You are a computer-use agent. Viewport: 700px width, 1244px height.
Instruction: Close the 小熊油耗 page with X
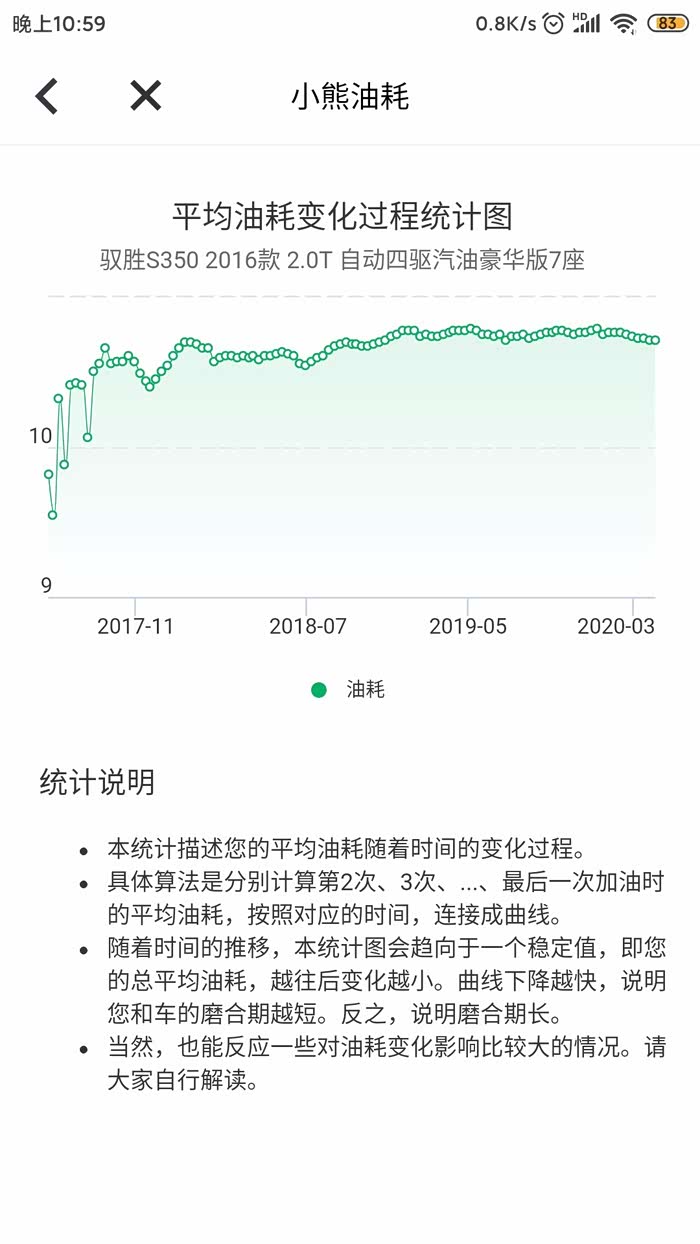click(x=146, y=96)
